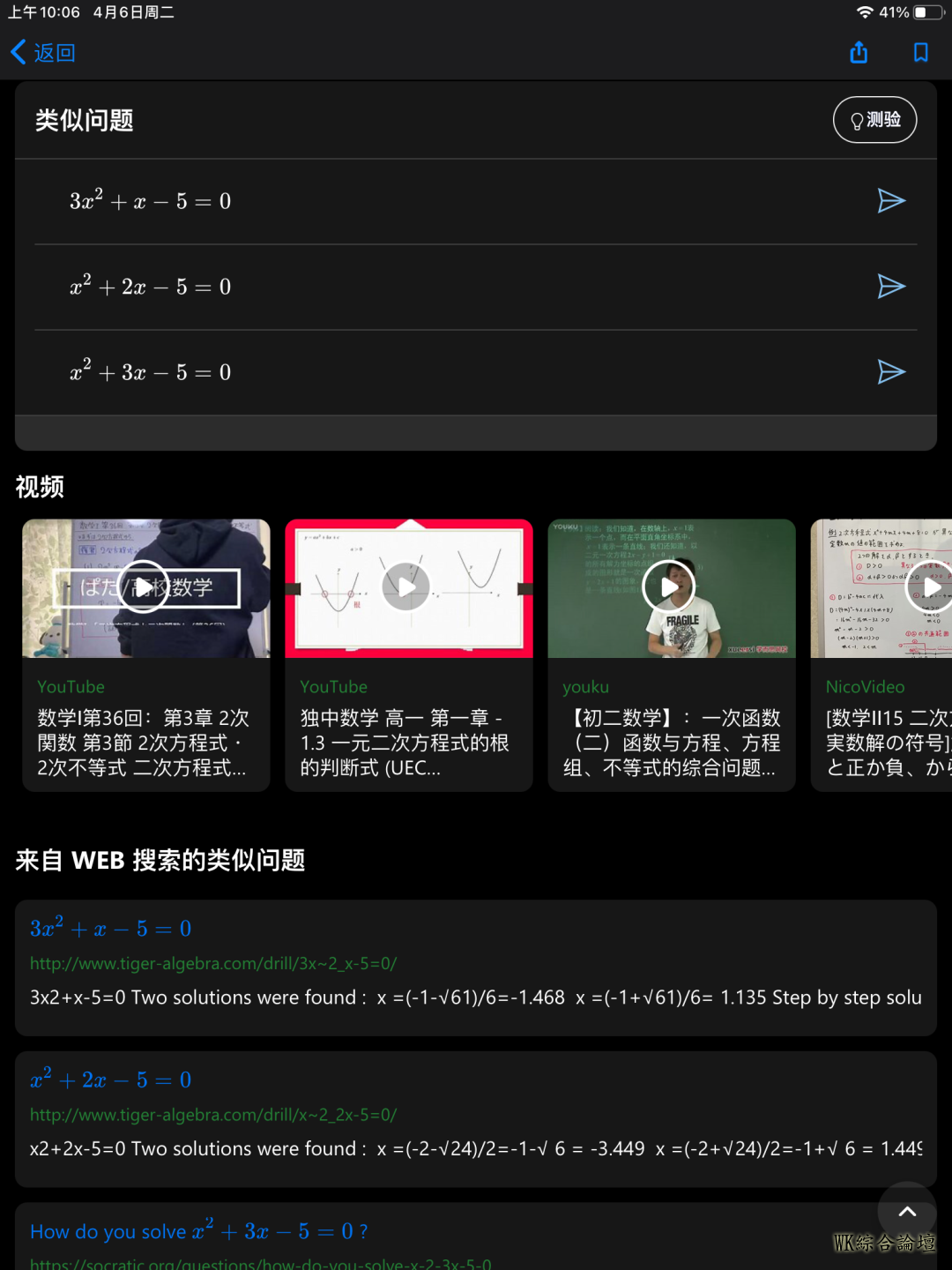Play the youku 初二数学 video
The width and height of the screenshot is (952, 1270).
[669, 587]
